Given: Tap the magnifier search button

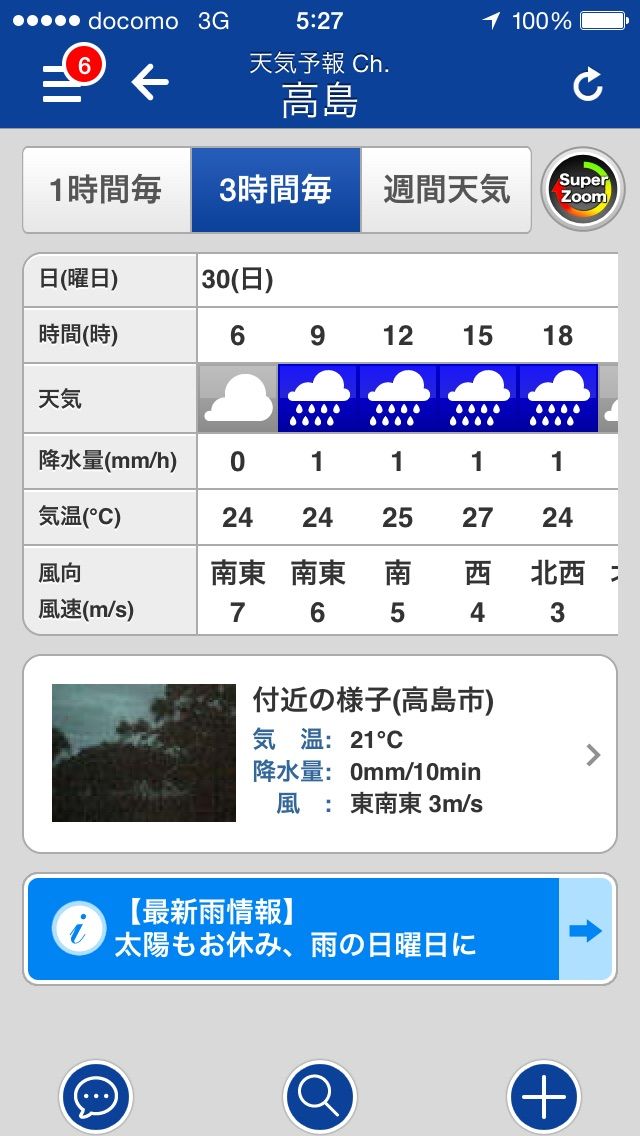Looking at the screenshot, I should 320,1098.
